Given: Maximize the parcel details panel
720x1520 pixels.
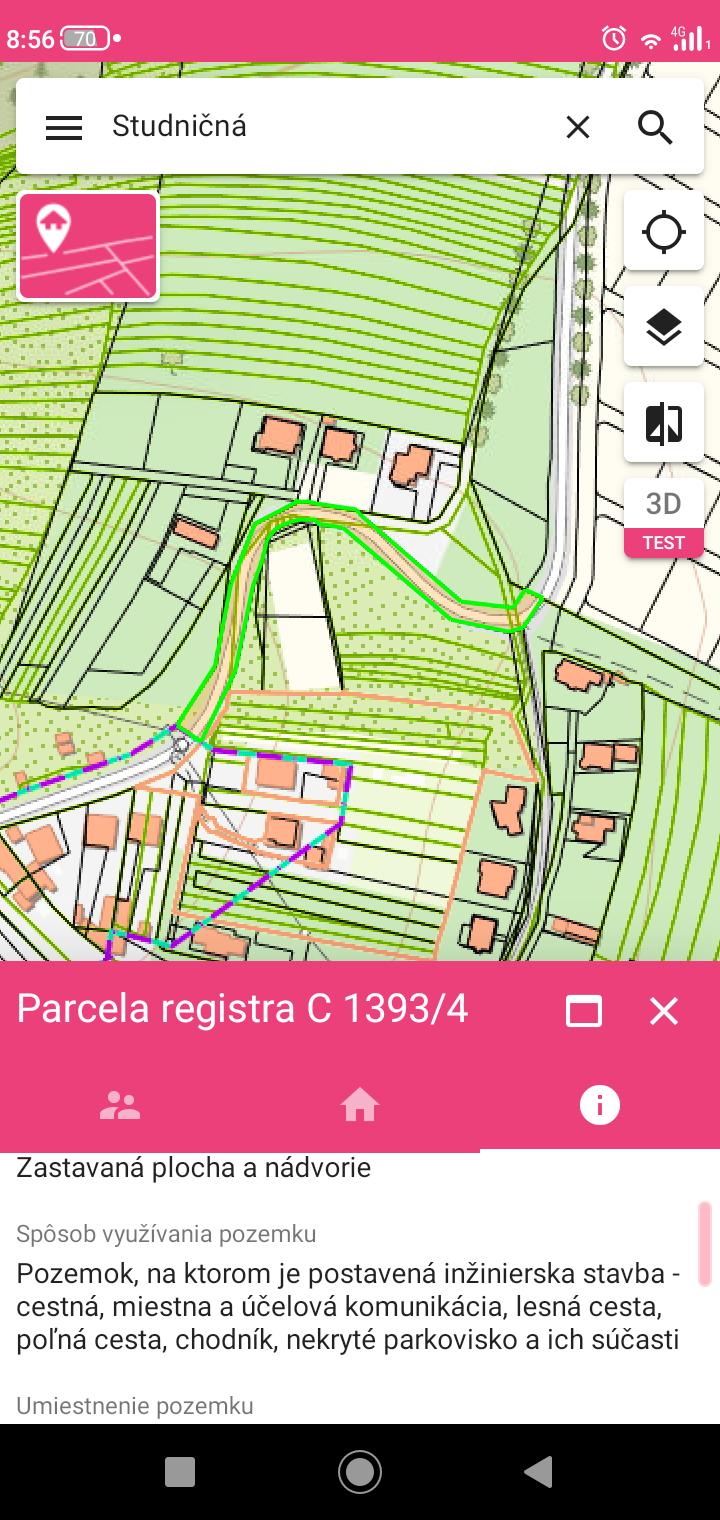Looking at the screenshot, I should [584, 1011].
